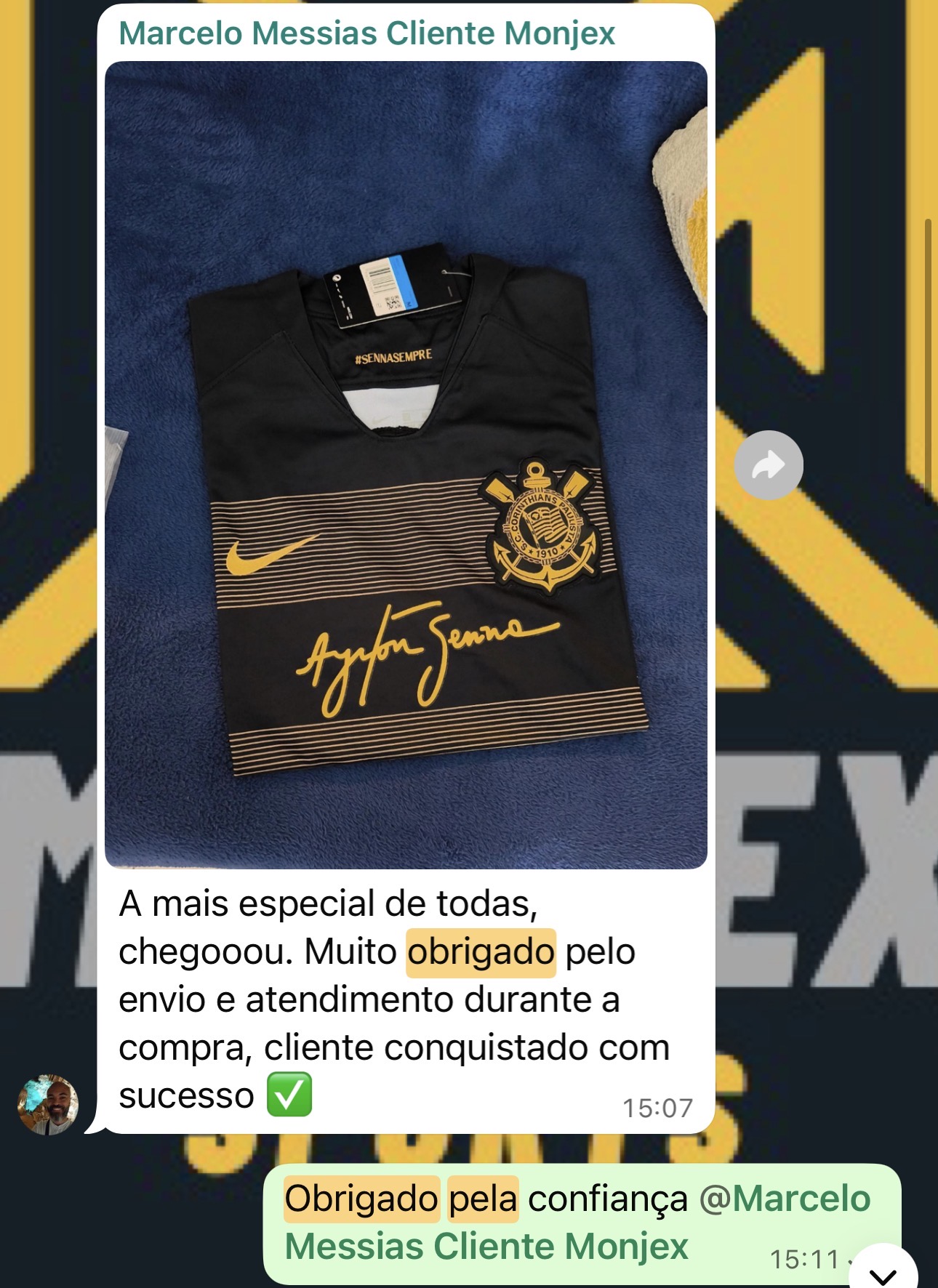The image size is (938, 1288).
Task: Open the Corinthians Senna shirt photo
Action: pos(406,465)
